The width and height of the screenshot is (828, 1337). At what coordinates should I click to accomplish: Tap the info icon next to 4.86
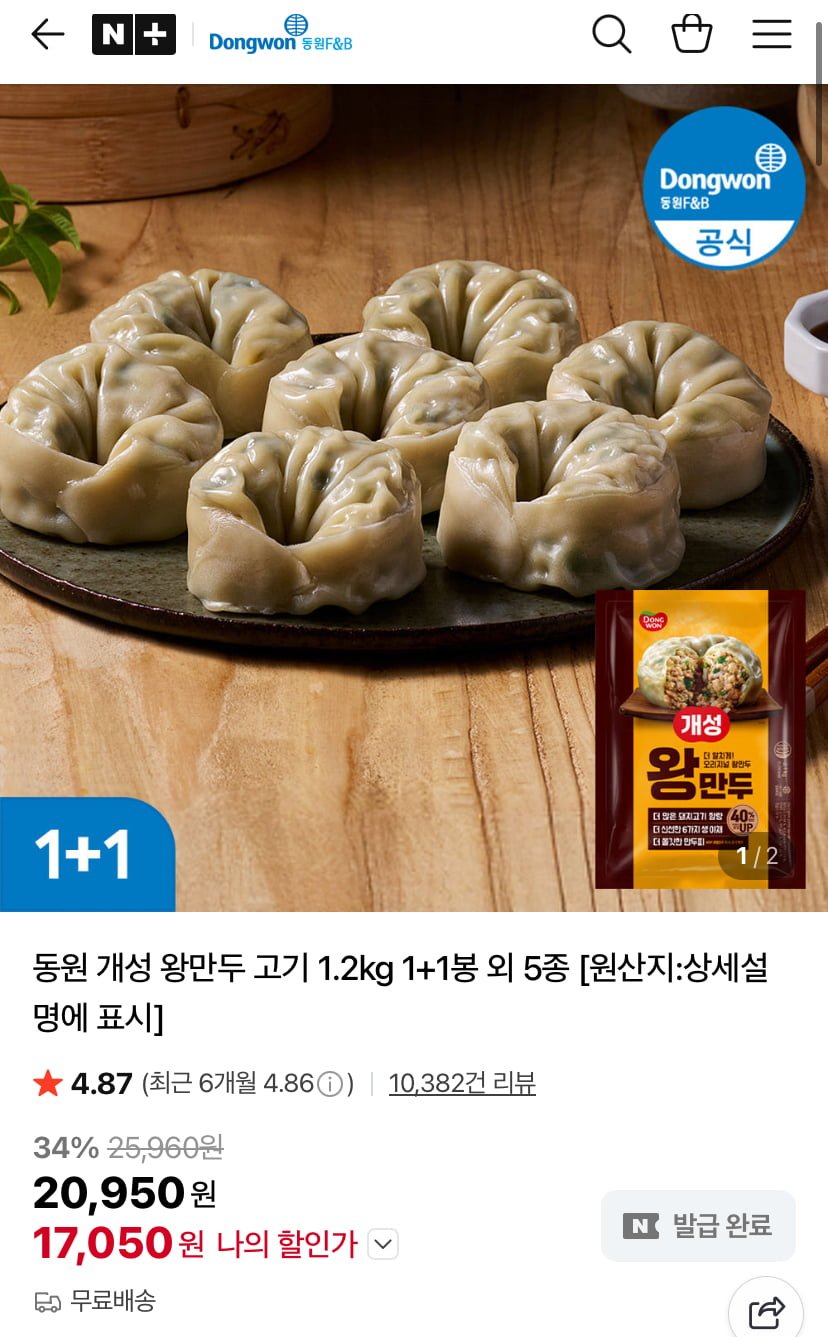(329, 1084)
